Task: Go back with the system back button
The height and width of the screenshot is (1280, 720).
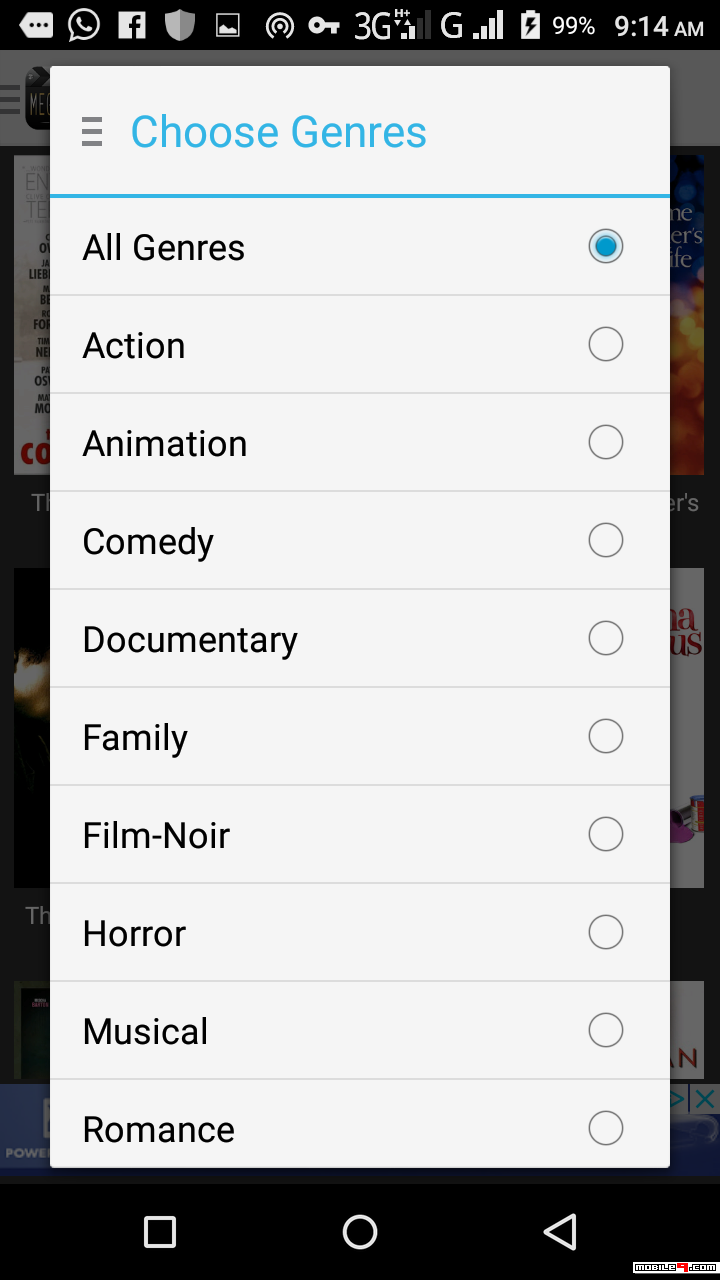Action: pyautogui.click(x=560, y=1232)
